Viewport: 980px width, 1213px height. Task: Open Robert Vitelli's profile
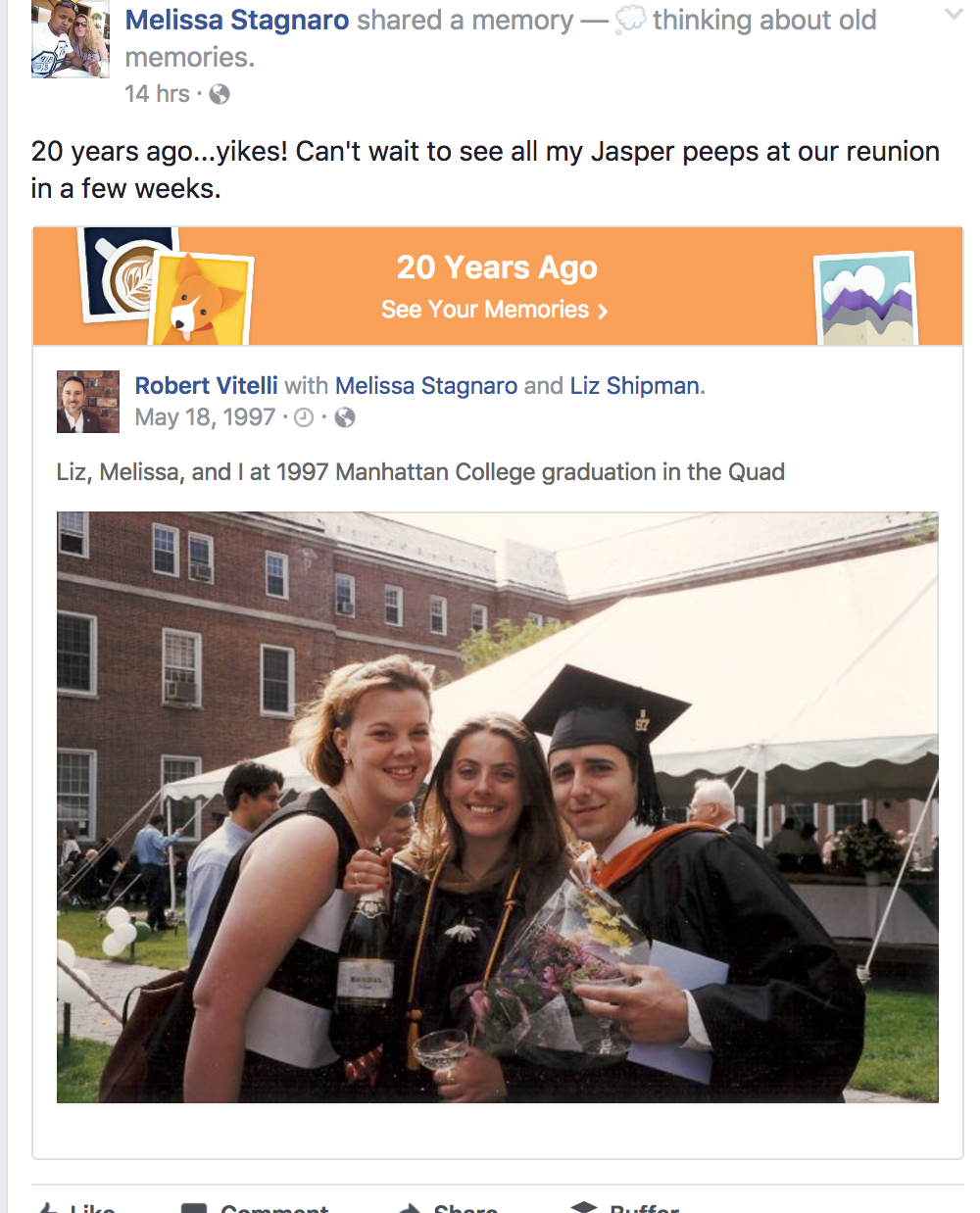tap(206, 386)
